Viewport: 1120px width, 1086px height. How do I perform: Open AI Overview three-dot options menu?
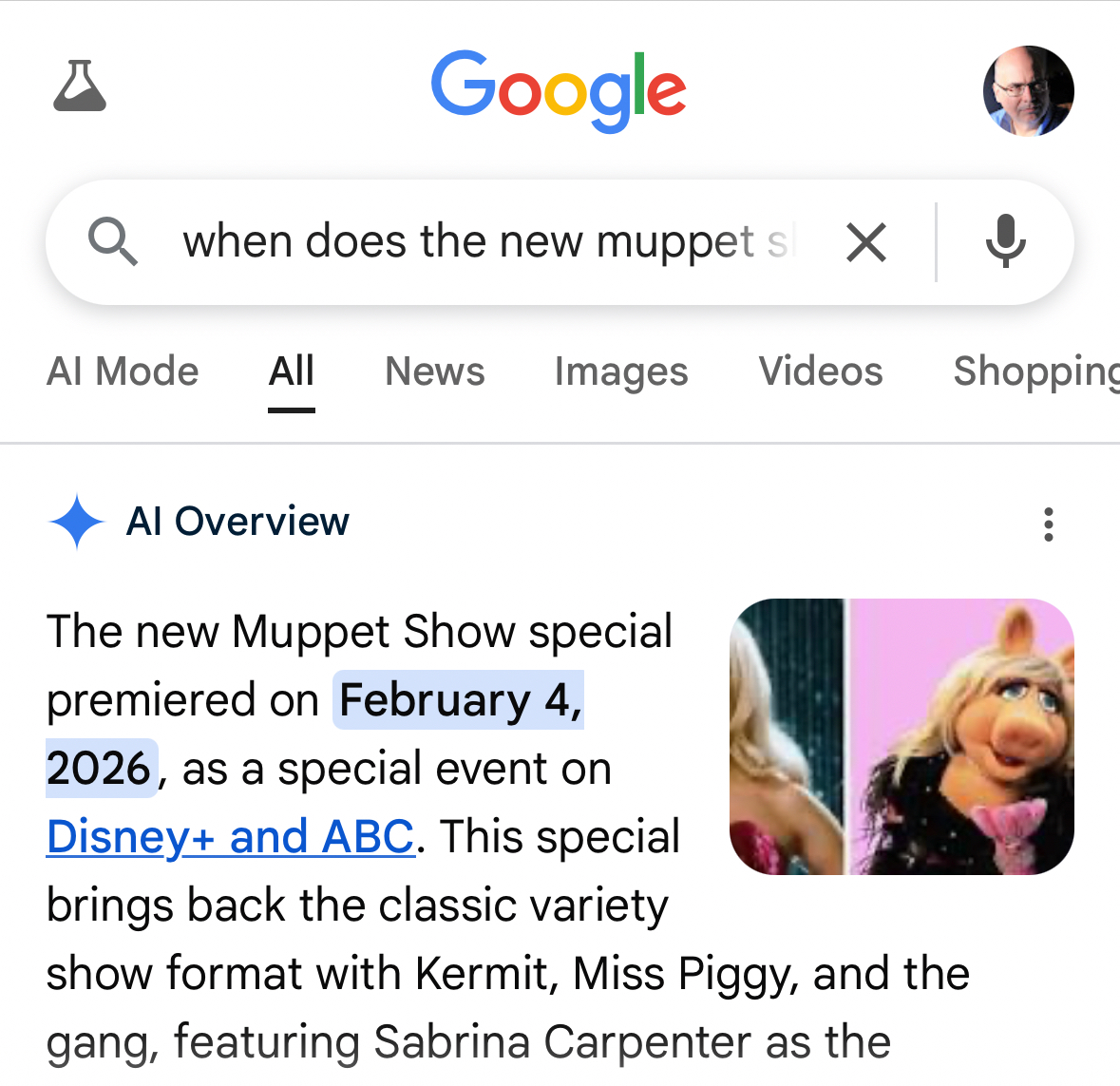(1048, 524)
